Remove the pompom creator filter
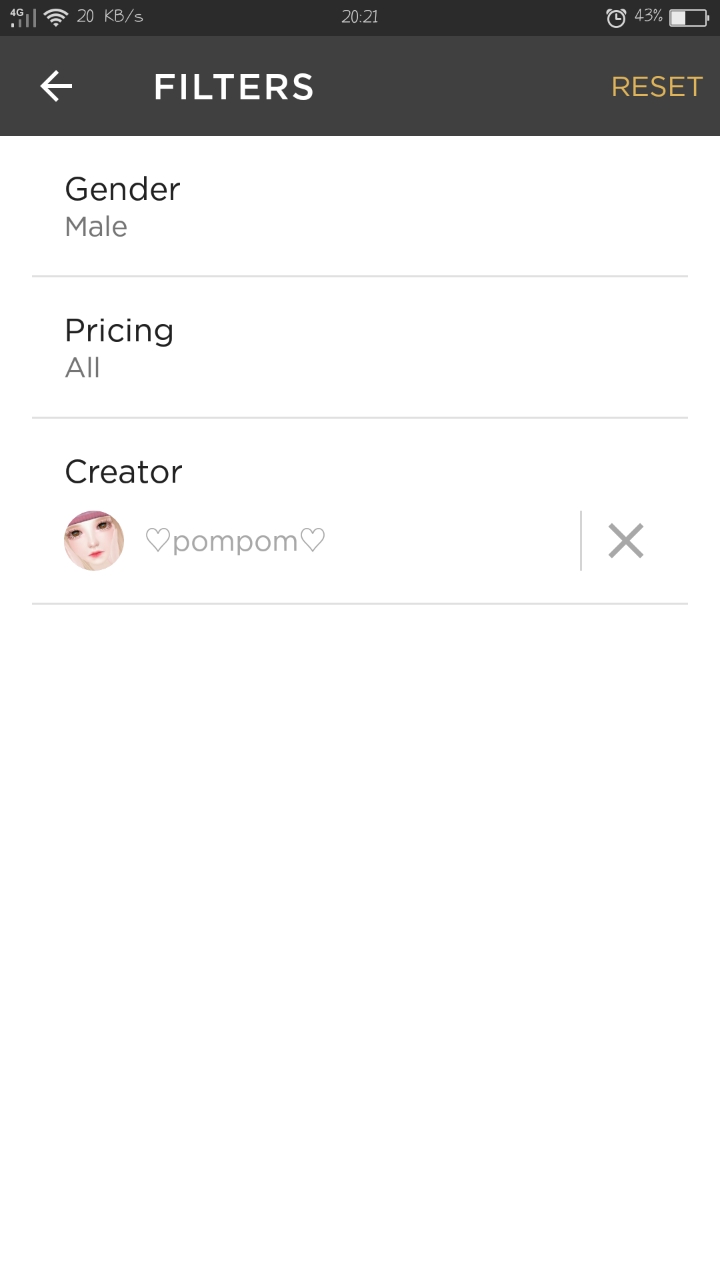Image resolution: width=720 pixels, height=1280 pixels. pyautogui.click(x=626, y=541)
